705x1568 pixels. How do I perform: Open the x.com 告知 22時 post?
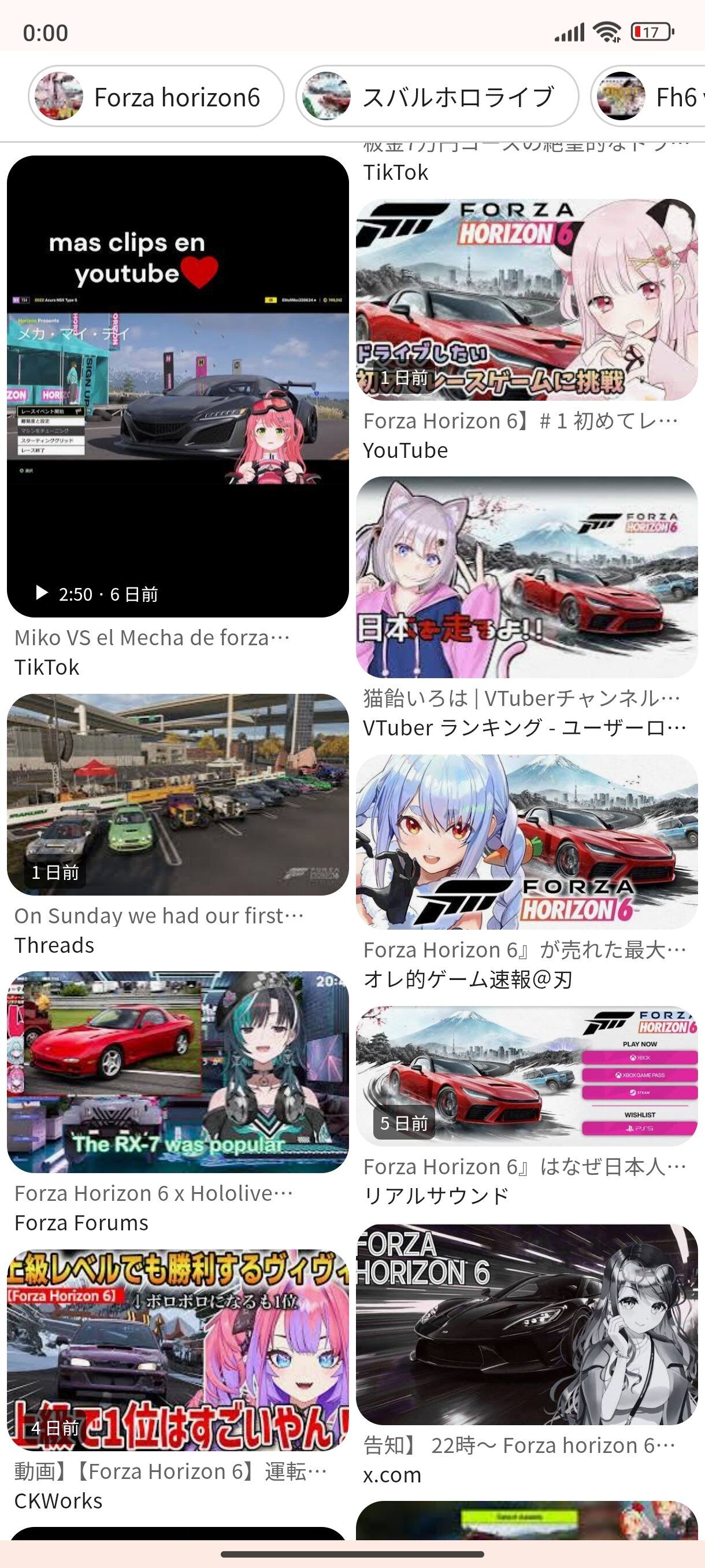pyautogui.click(x=527, y=1325)
